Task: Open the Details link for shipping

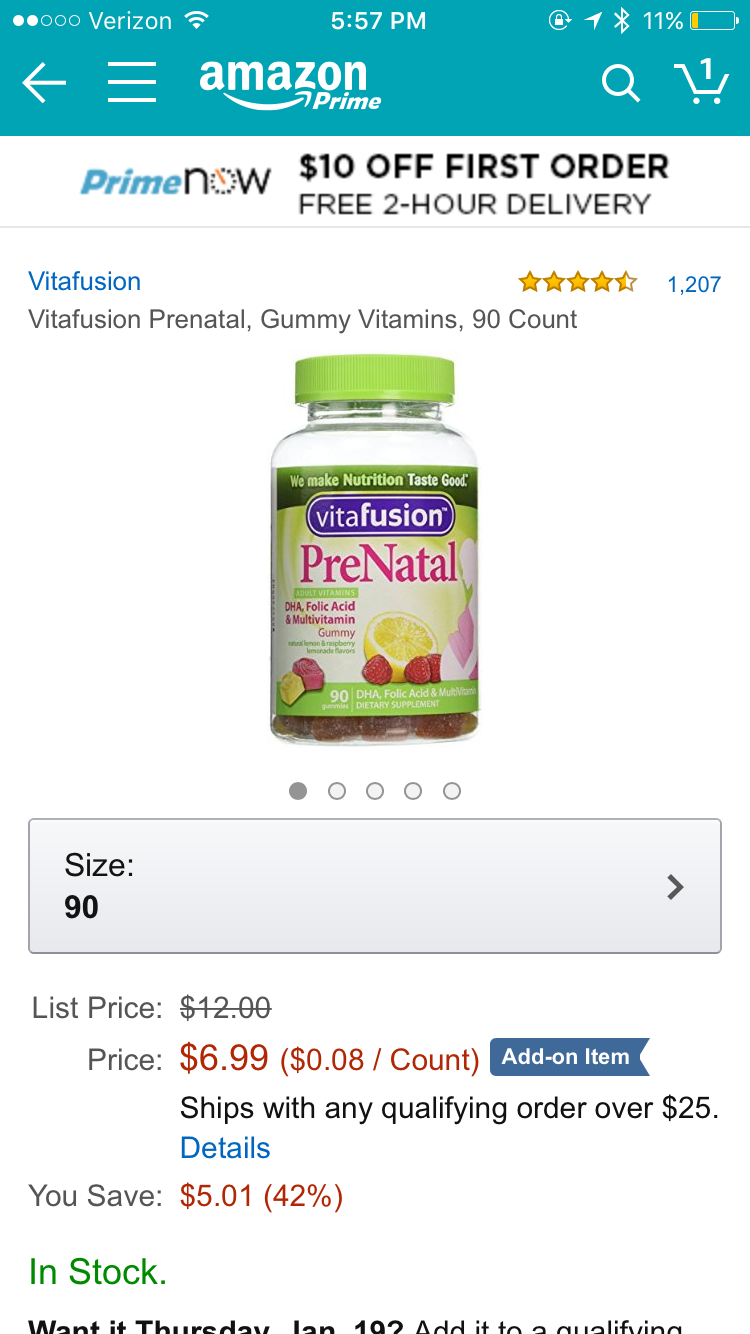Action: pyautogui.click(x=225, y=1148)
